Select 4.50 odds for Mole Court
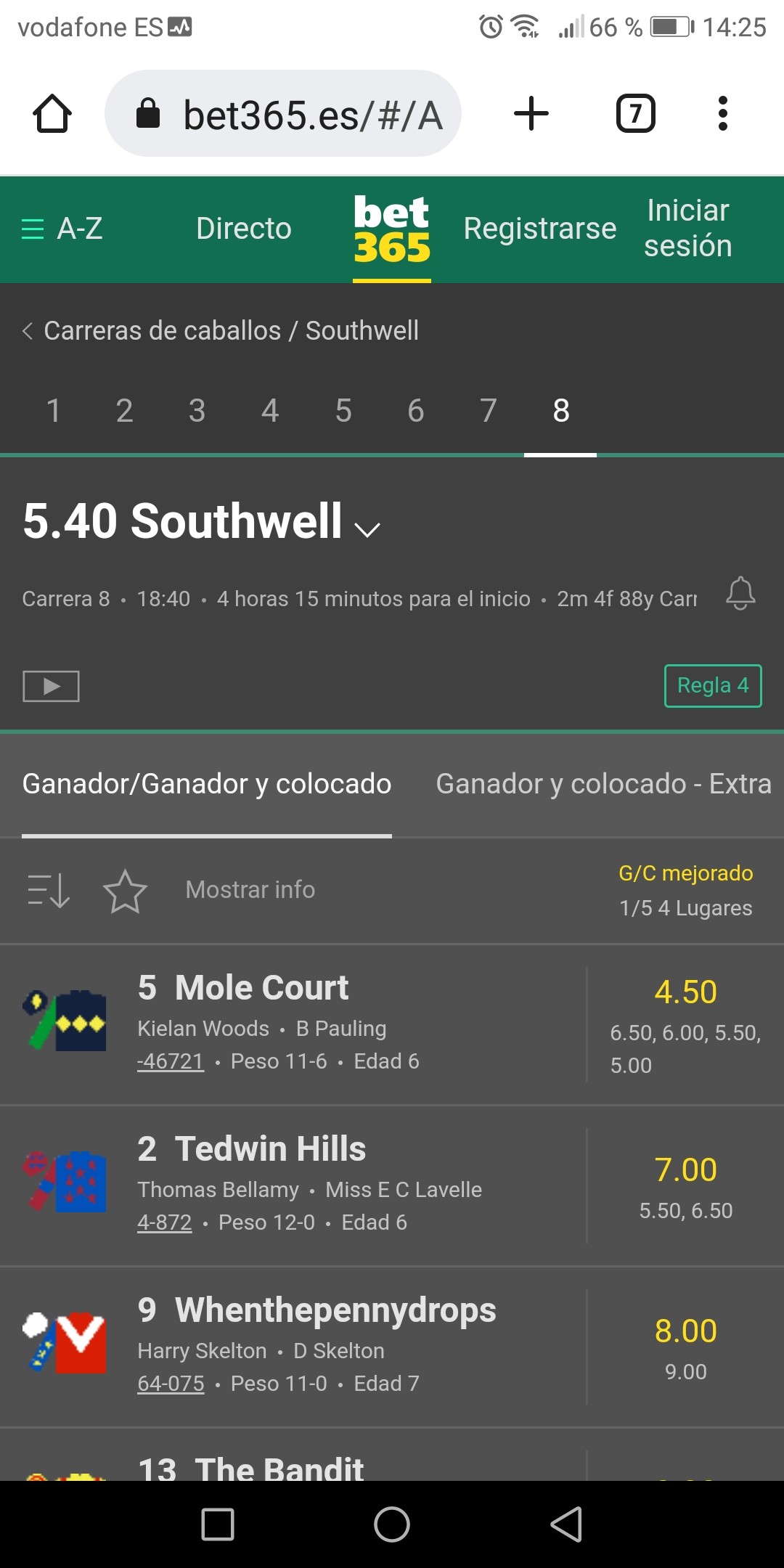 [686, 992]
